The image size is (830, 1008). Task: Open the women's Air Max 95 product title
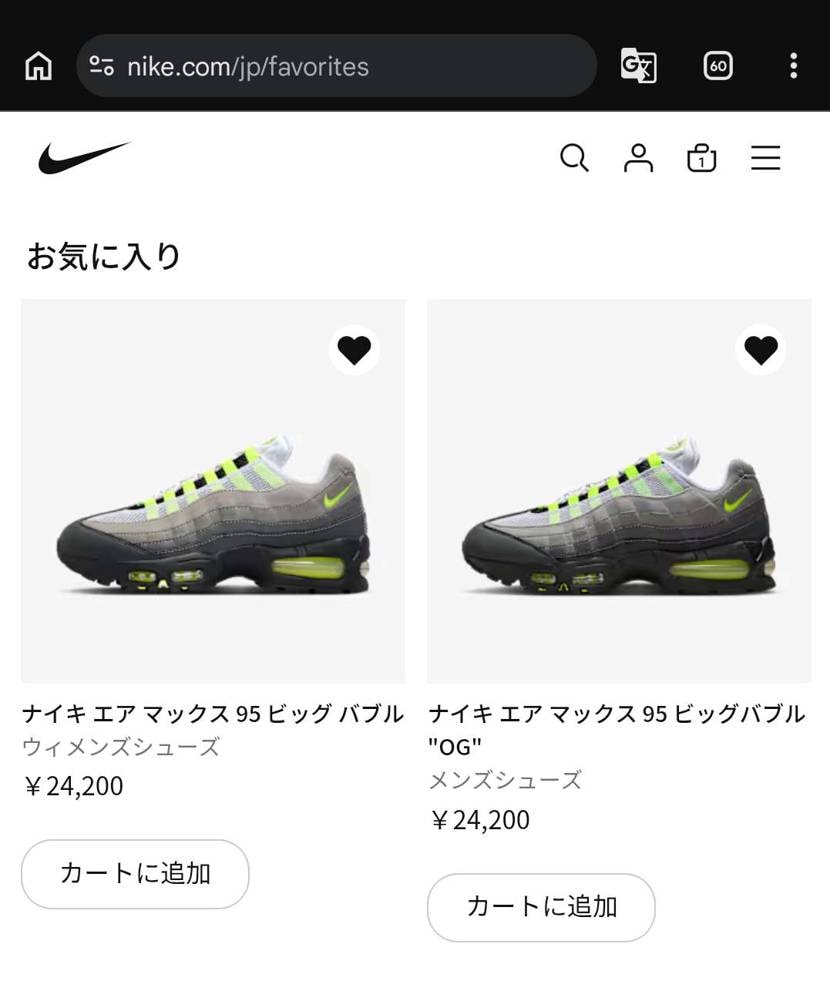pos(214,716)
